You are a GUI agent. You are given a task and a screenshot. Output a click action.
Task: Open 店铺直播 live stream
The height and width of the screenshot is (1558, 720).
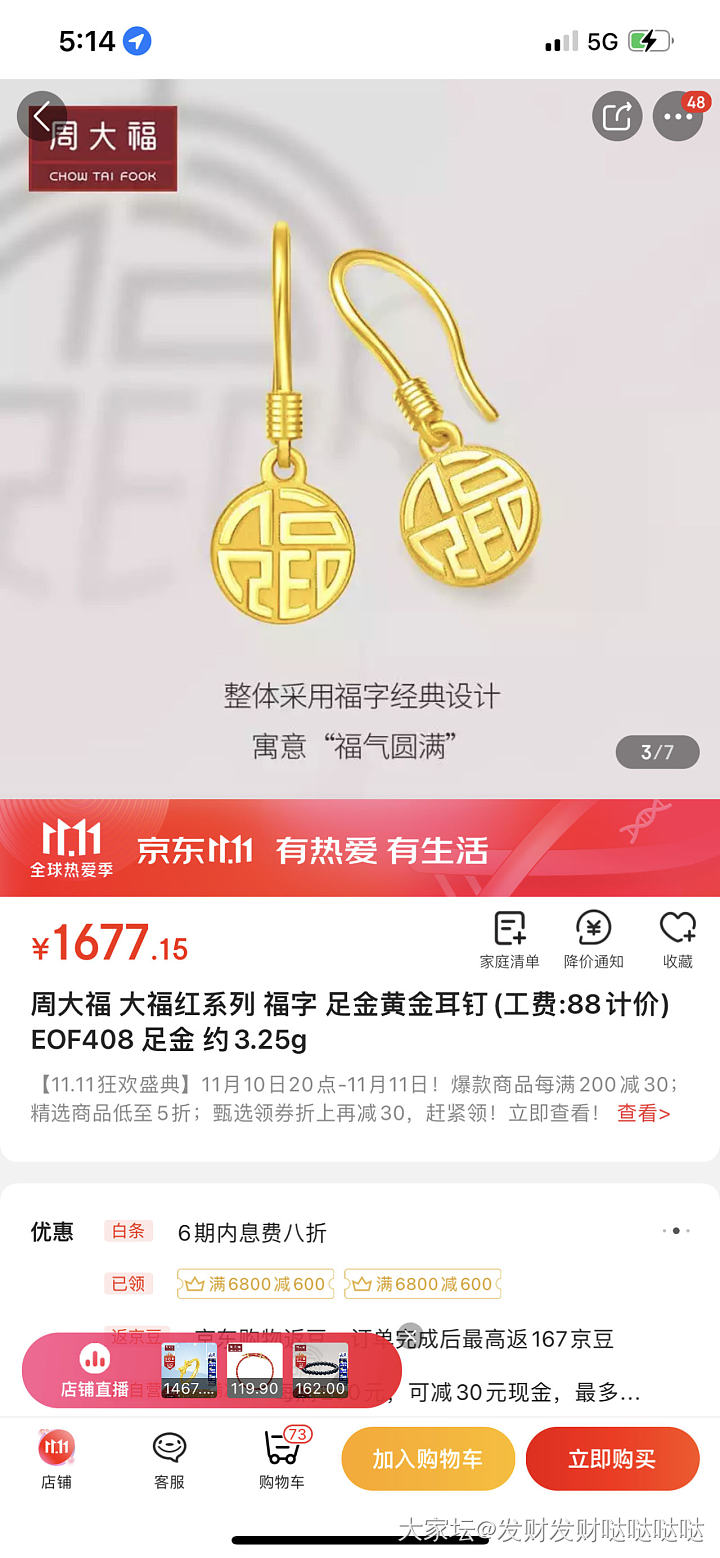tap(95, 1370)
